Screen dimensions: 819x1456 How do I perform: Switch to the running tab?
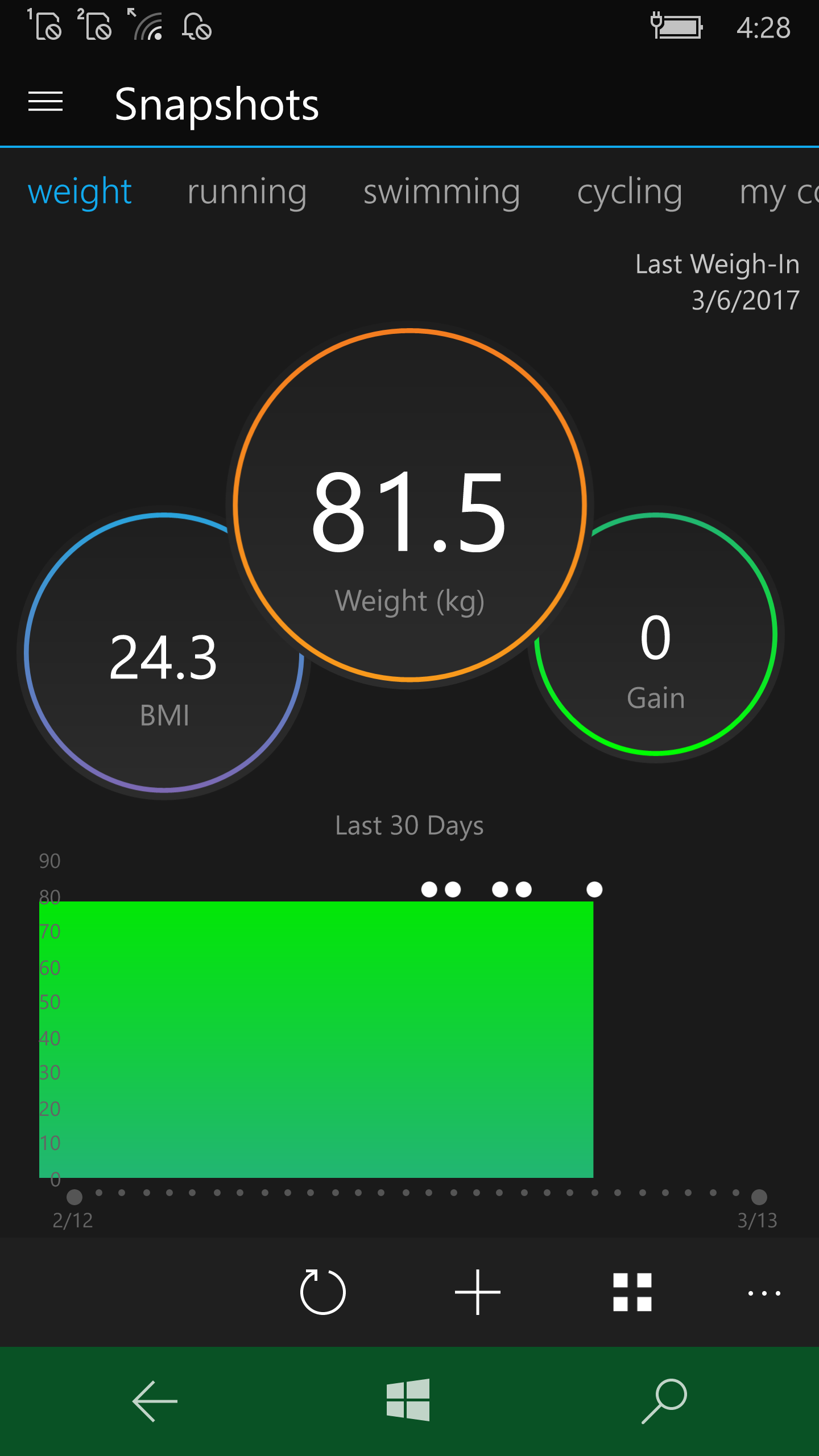coord(247,192)
